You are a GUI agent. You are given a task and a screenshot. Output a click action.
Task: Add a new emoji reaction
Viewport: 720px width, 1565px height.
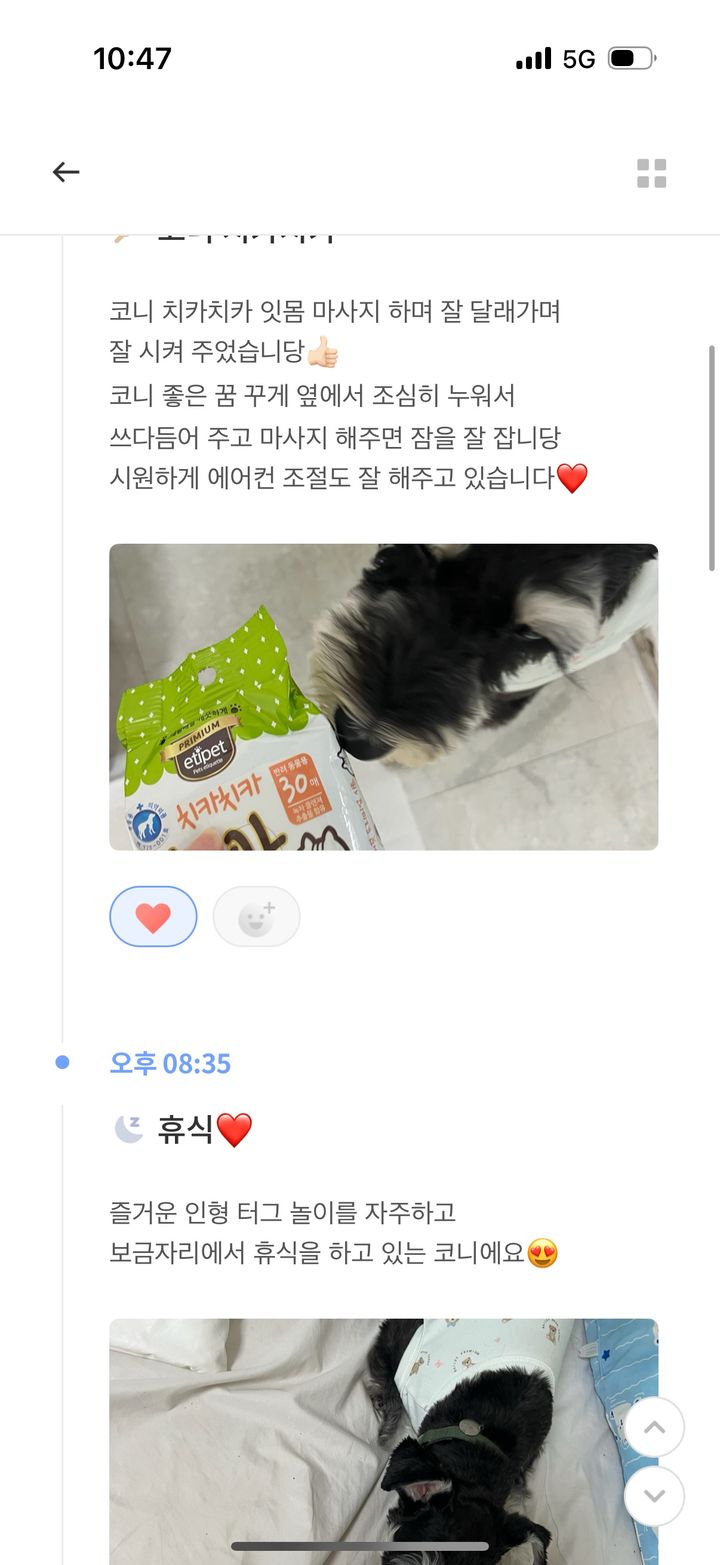(x=256, y=916)
